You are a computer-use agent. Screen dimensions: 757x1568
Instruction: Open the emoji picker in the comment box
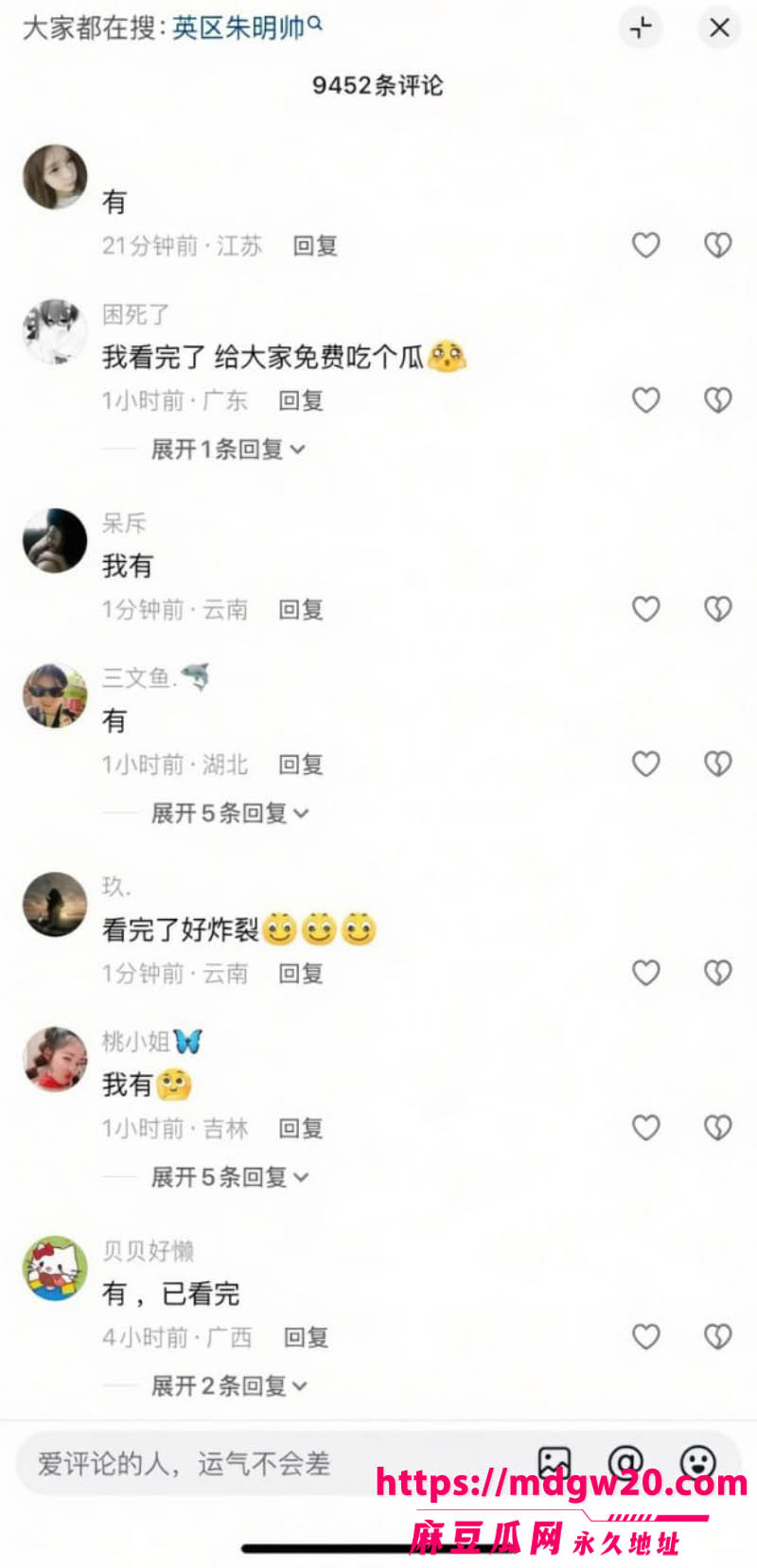[x=698, y=1463]
